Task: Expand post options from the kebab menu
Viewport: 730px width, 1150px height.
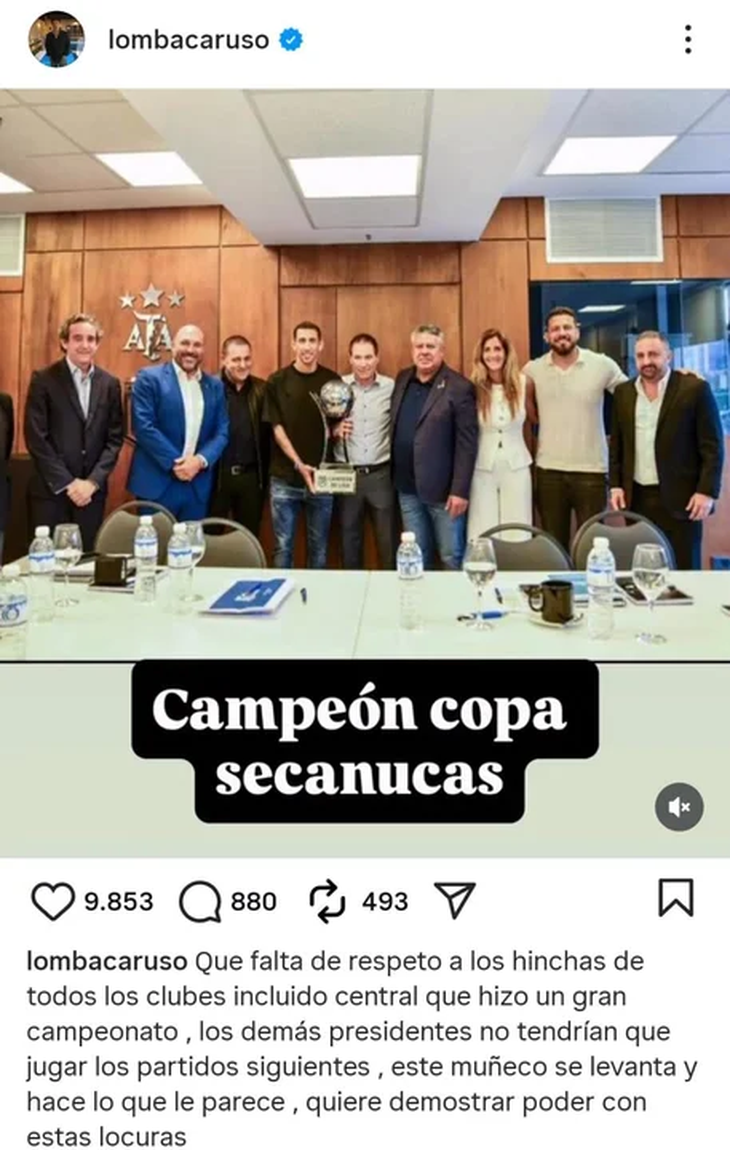Action: (x=686, y=40)
